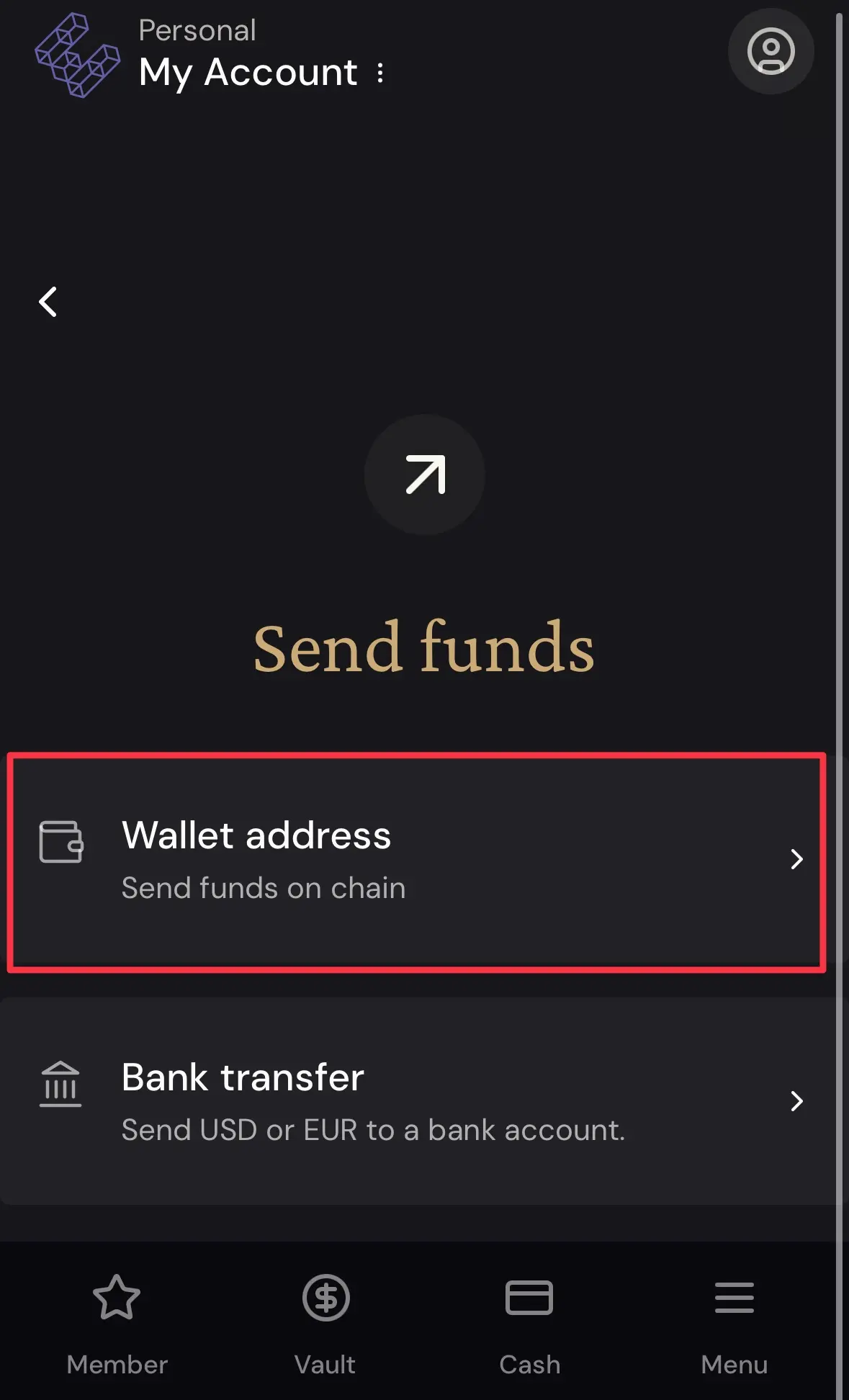Image resolution: width=849 pixels, height=1400 pixels.
Task: Go back using the back arrow
Action: click(48, 302)
